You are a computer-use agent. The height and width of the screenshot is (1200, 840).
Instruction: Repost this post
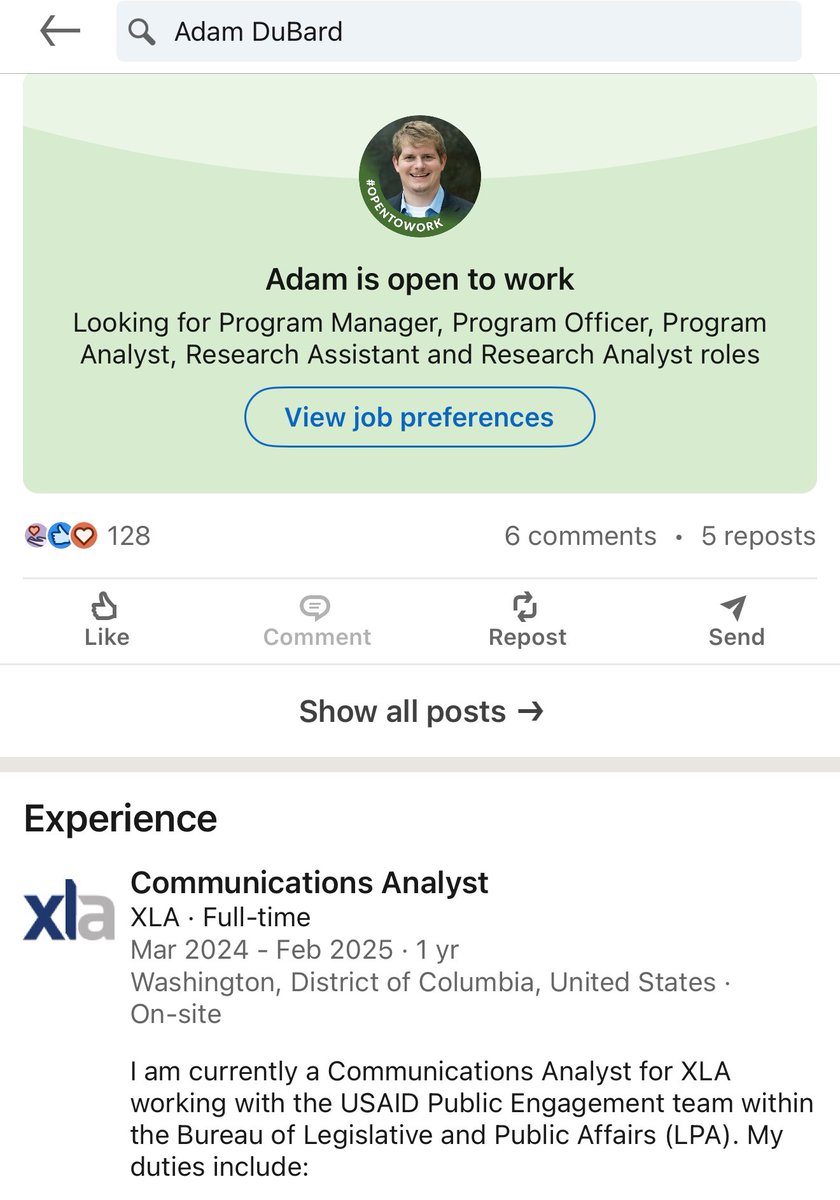(527, 620)
